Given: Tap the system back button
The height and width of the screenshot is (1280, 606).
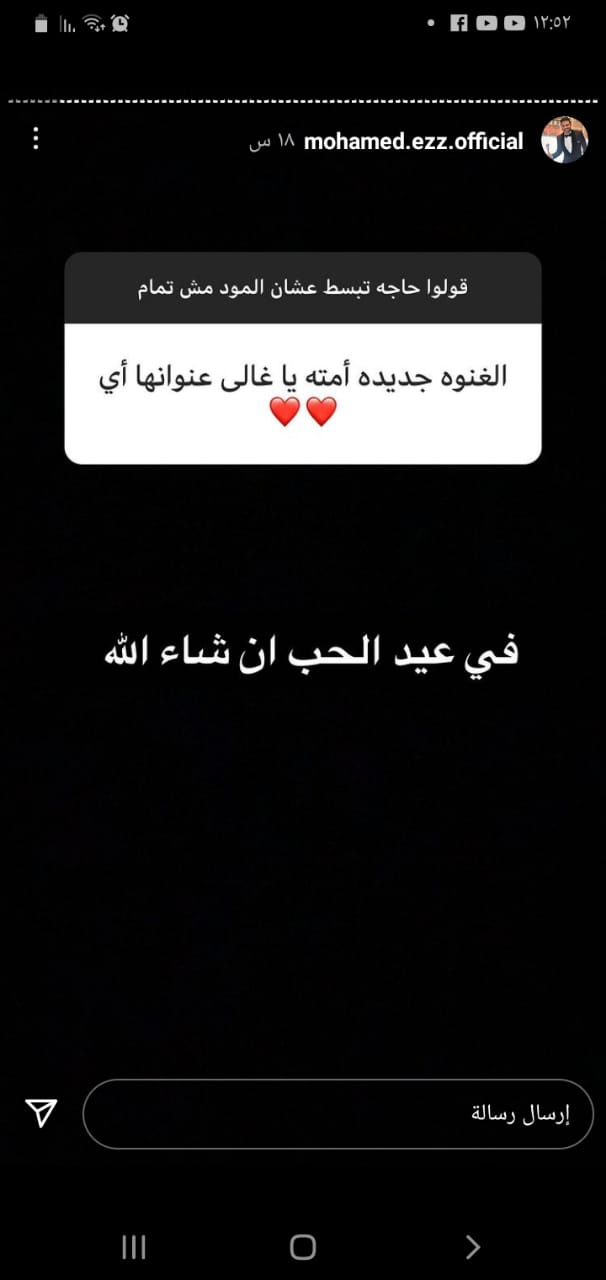Looking at the screenshot, I should point(473,1246).
